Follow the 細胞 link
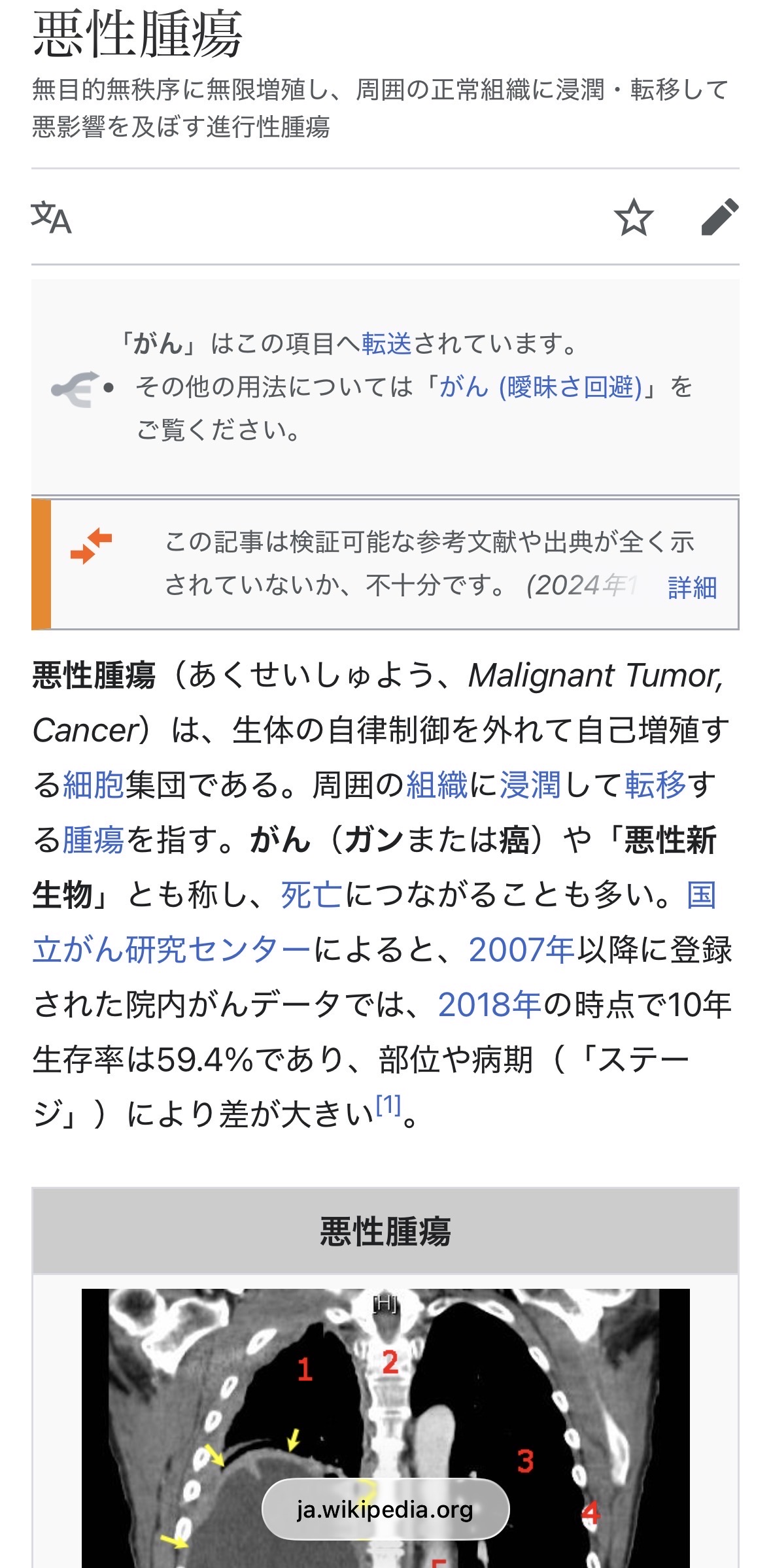The width and height of the screenshot is (771, 1568). [x=93, y=785]
